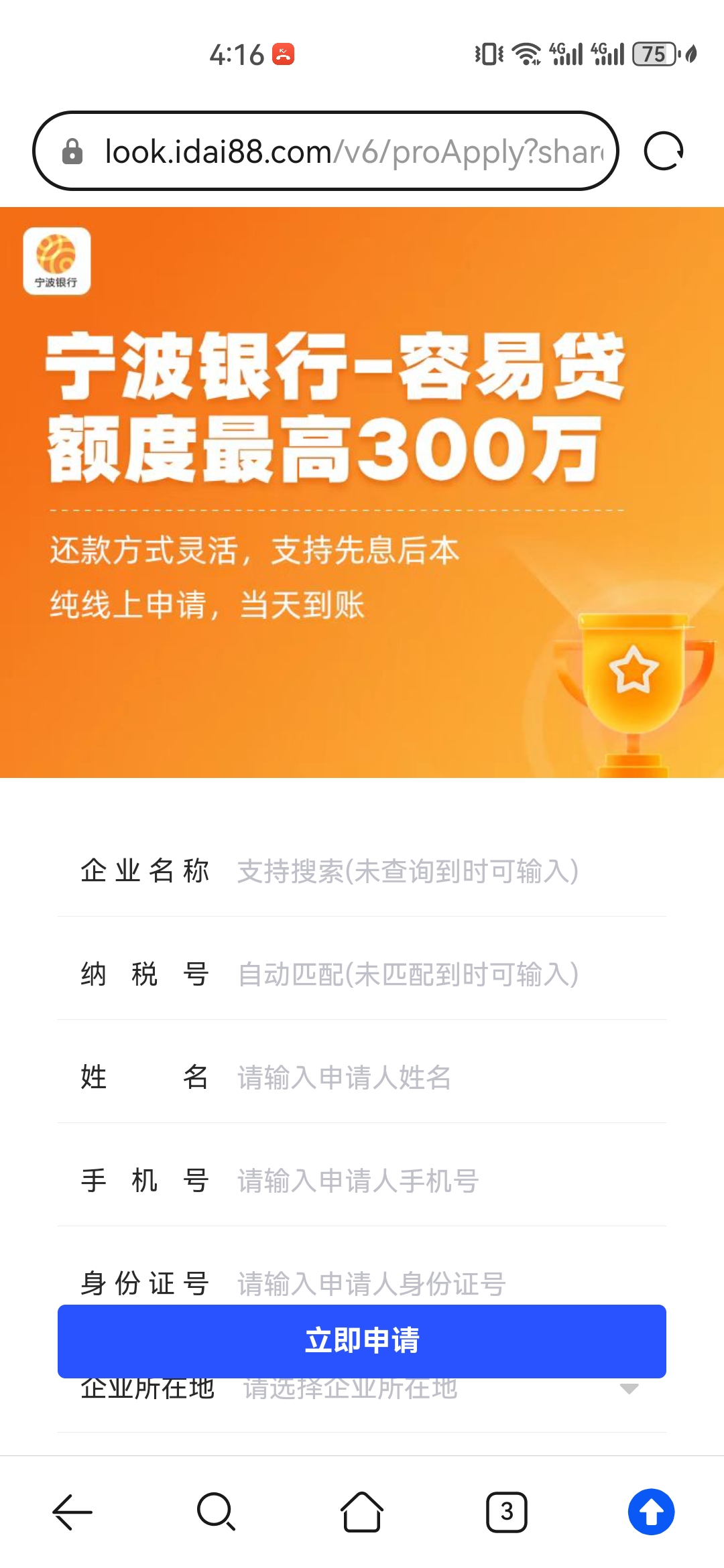Open the tabs switcher showing 3

(507, 1512)
